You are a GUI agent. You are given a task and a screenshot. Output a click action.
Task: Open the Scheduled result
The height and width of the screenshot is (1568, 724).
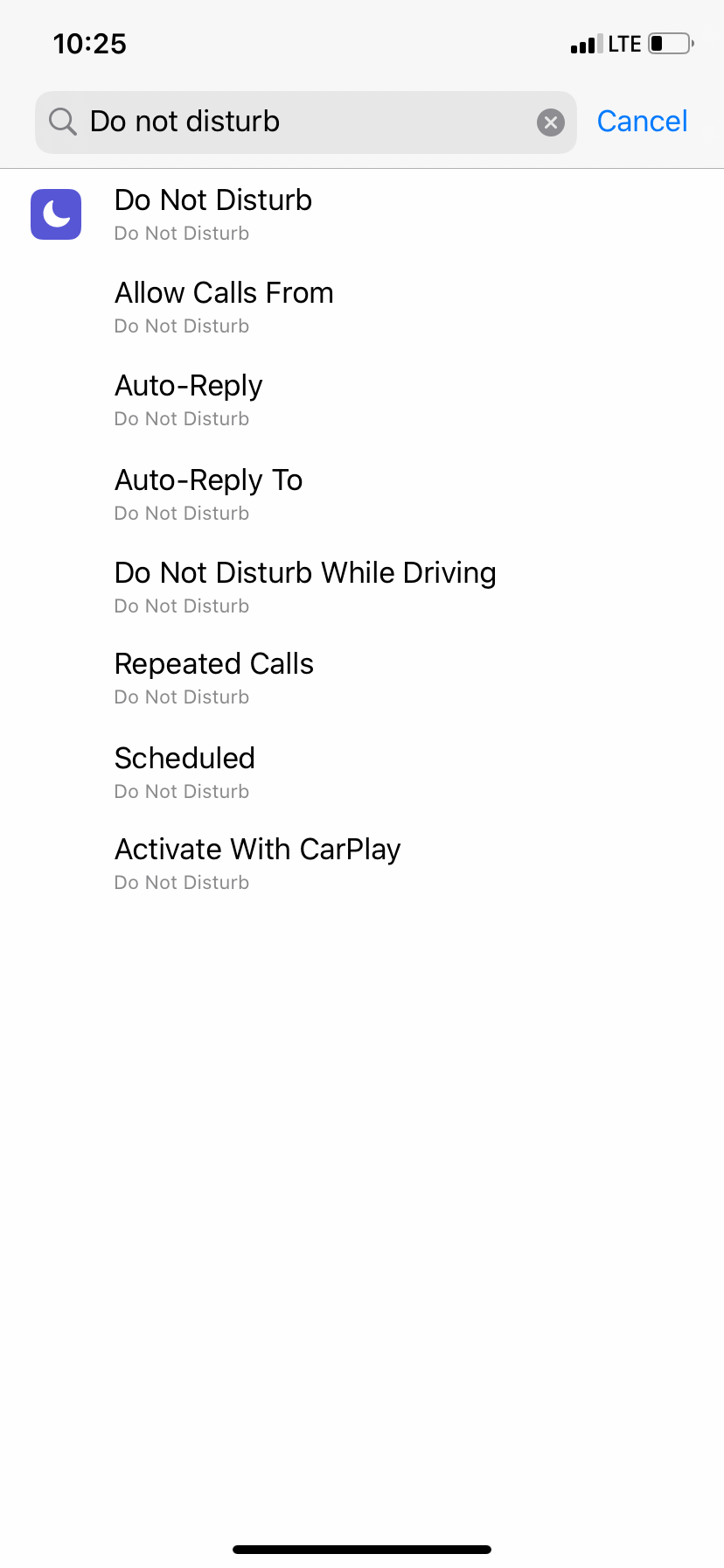tap(362, 773)
